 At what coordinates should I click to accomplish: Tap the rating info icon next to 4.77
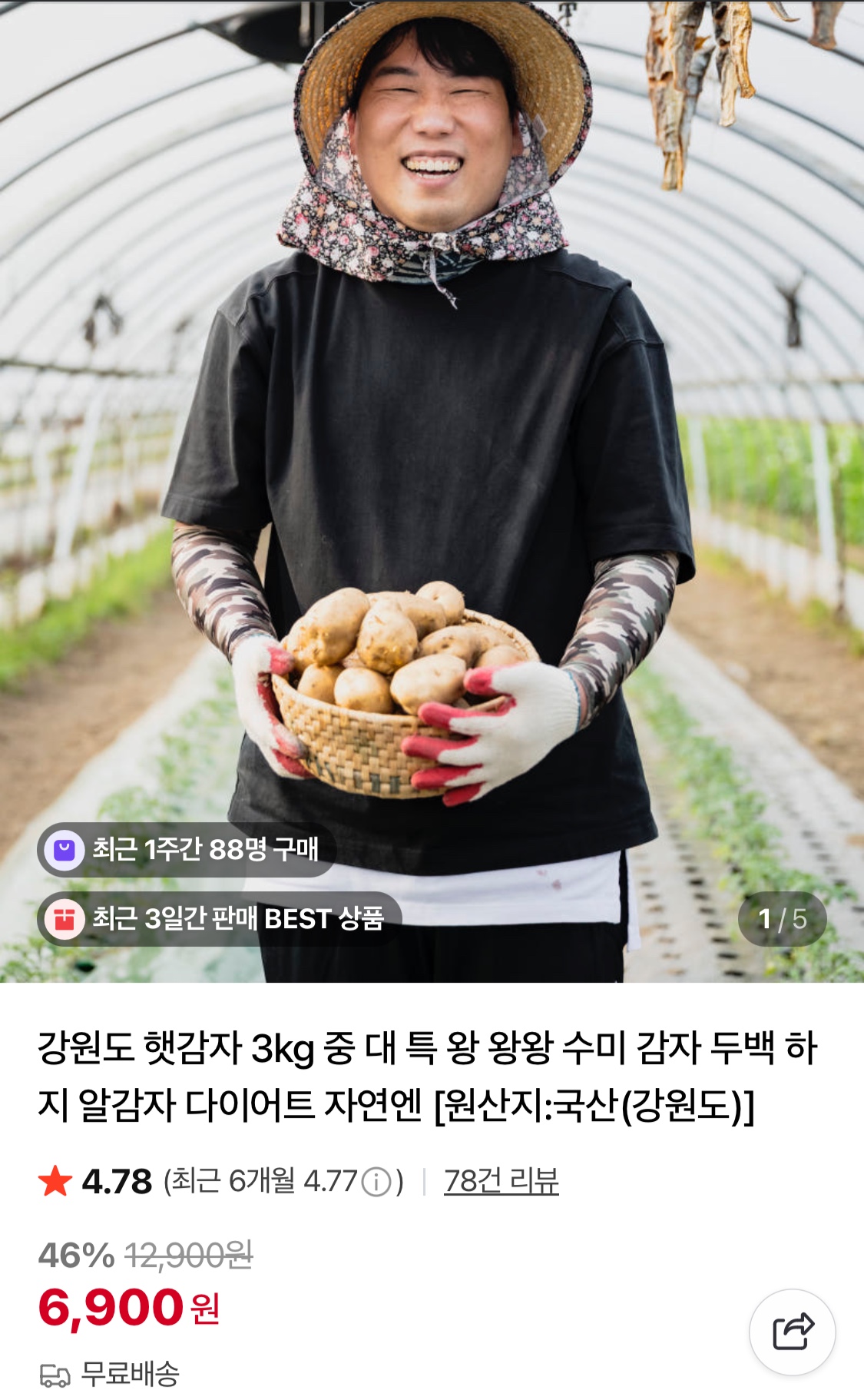point(376,1182)
